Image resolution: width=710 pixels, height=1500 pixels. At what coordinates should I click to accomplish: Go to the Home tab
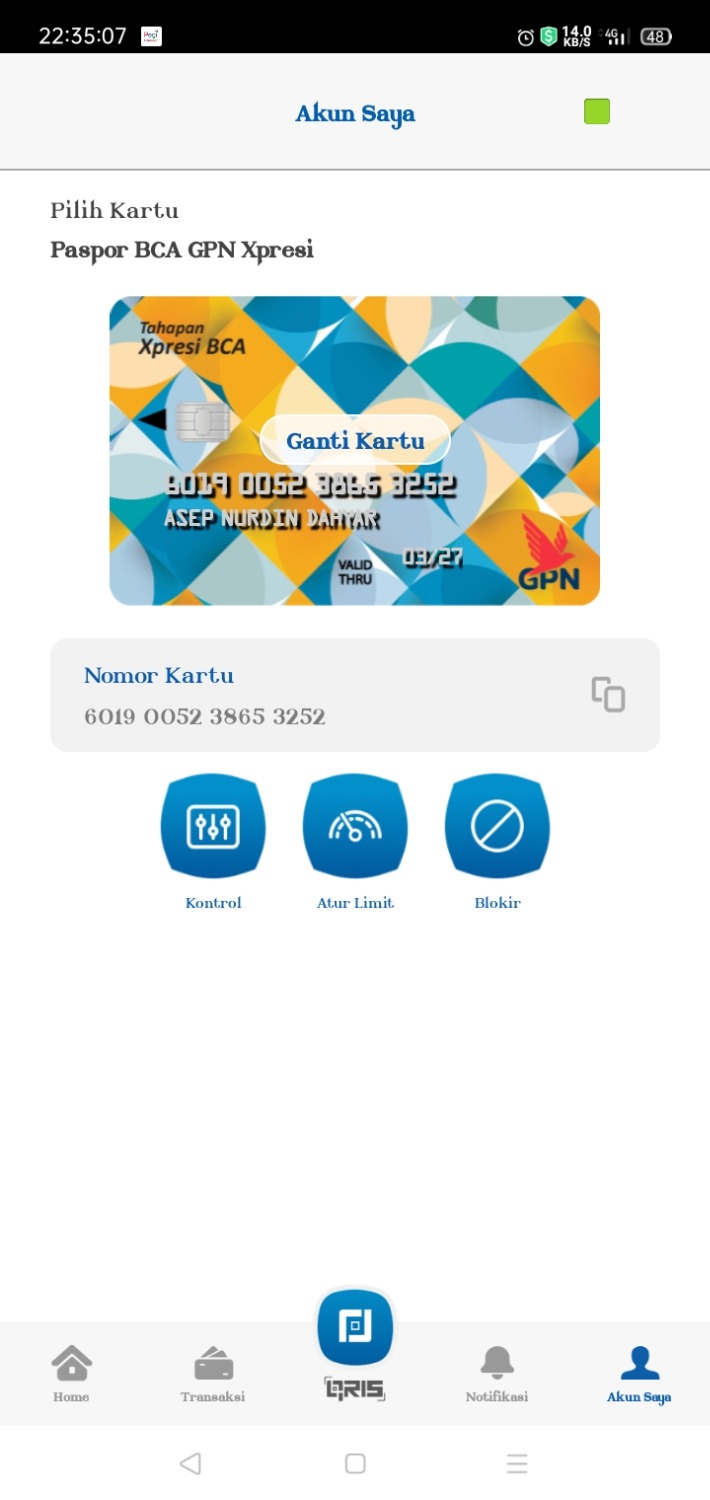(71, 1373)
